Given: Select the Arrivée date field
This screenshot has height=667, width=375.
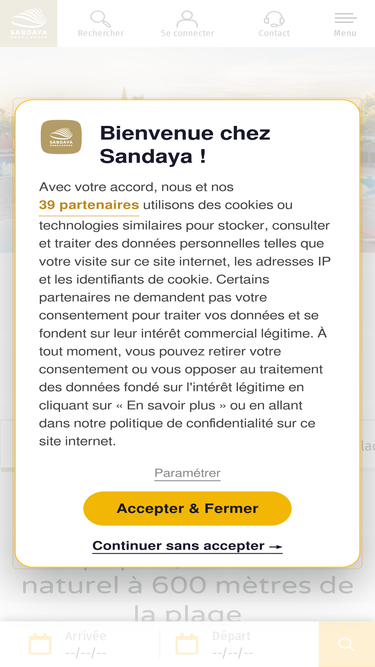Looking at the screenshot, I should [81, 644].
